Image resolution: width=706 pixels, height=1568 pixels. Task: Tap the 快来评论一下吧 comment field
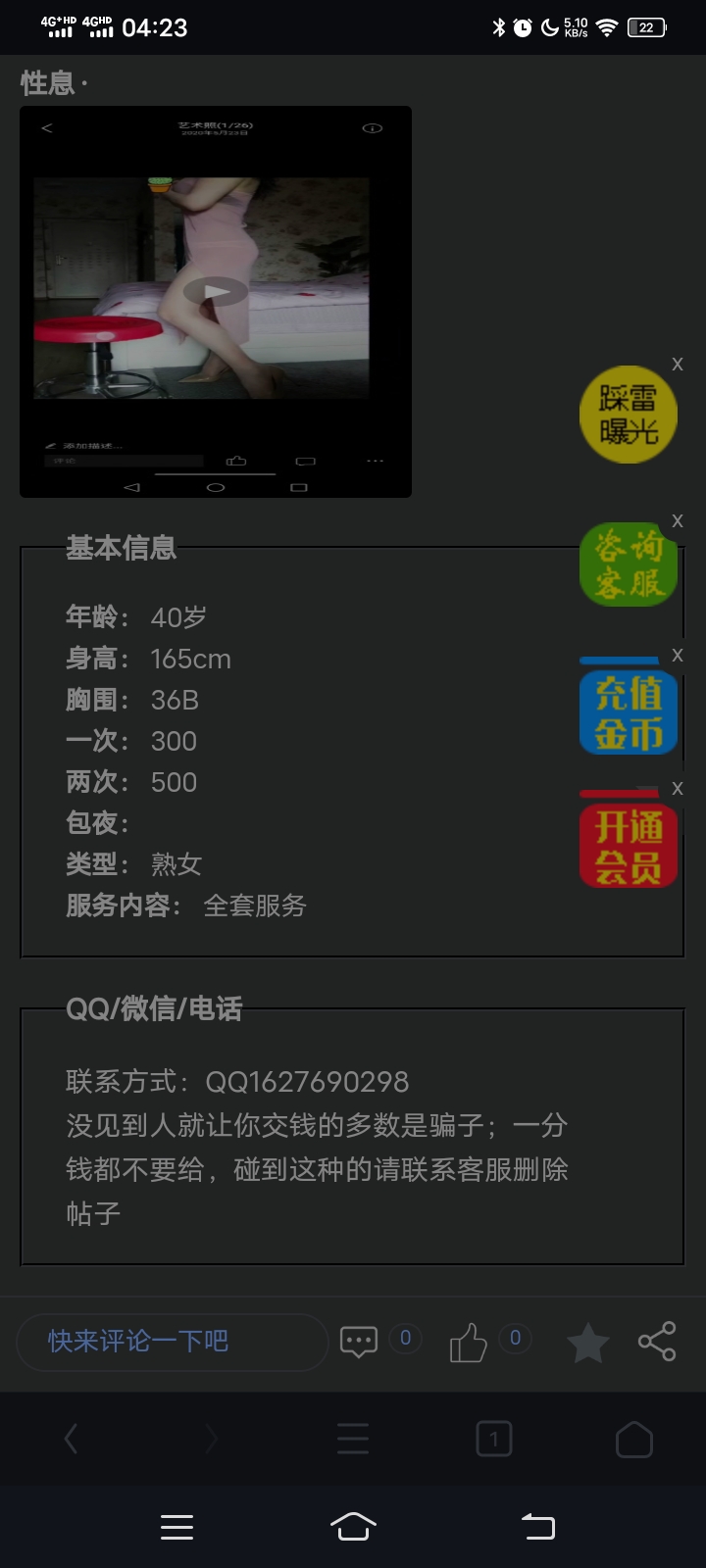point(172,1341)
